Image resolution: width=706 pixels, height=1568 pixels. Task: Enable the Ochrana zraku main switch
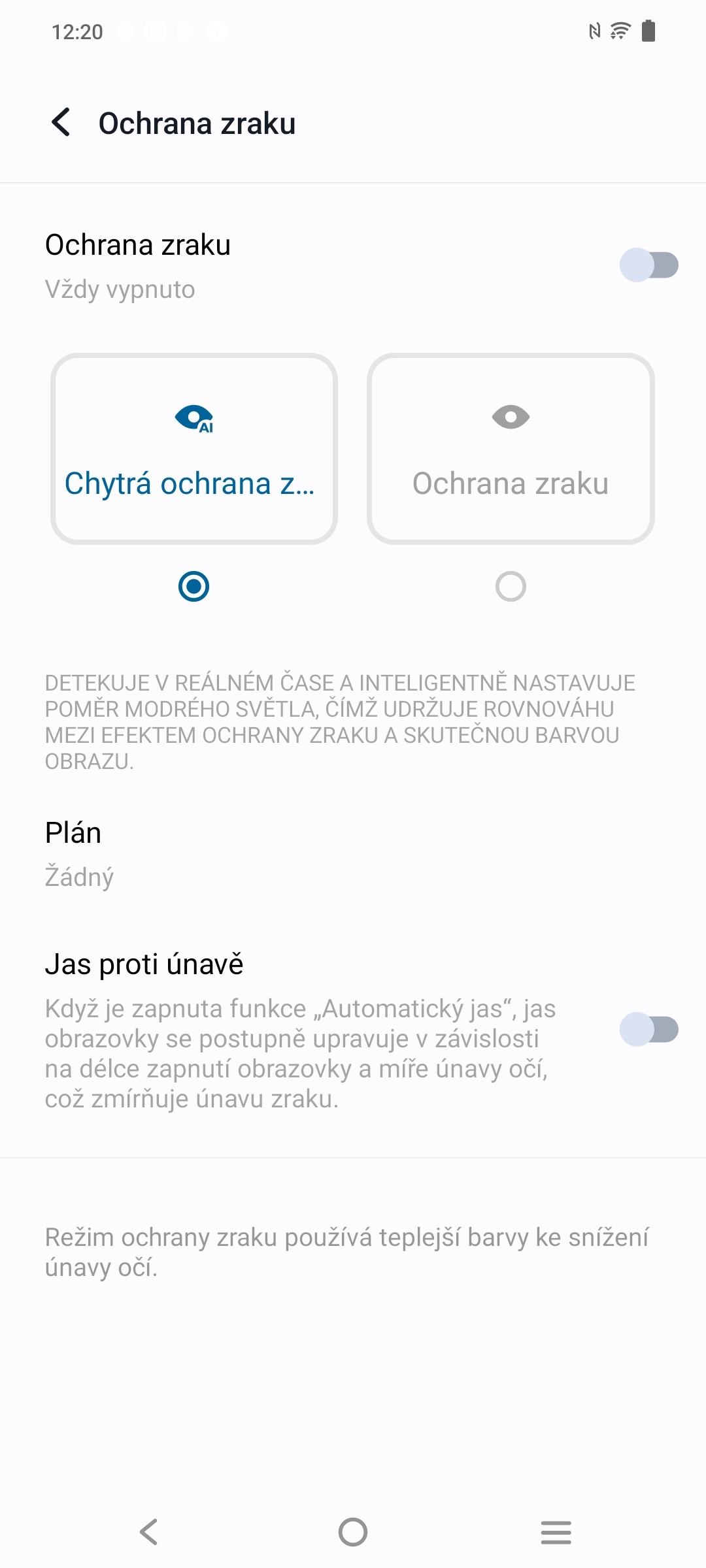click(x=649, y=265)
